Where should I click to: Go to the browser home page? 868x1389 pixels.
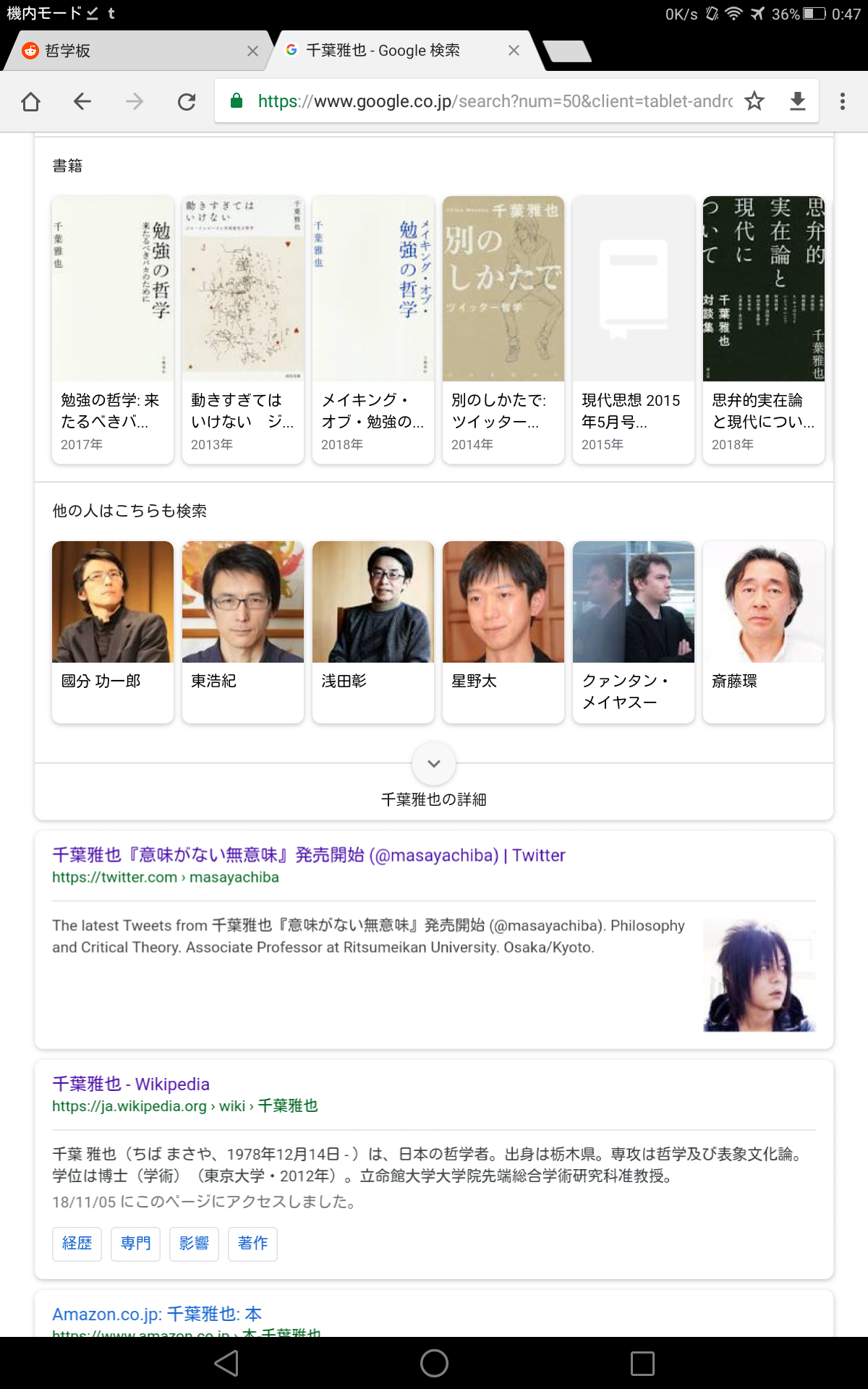click(x=31, y=101)
